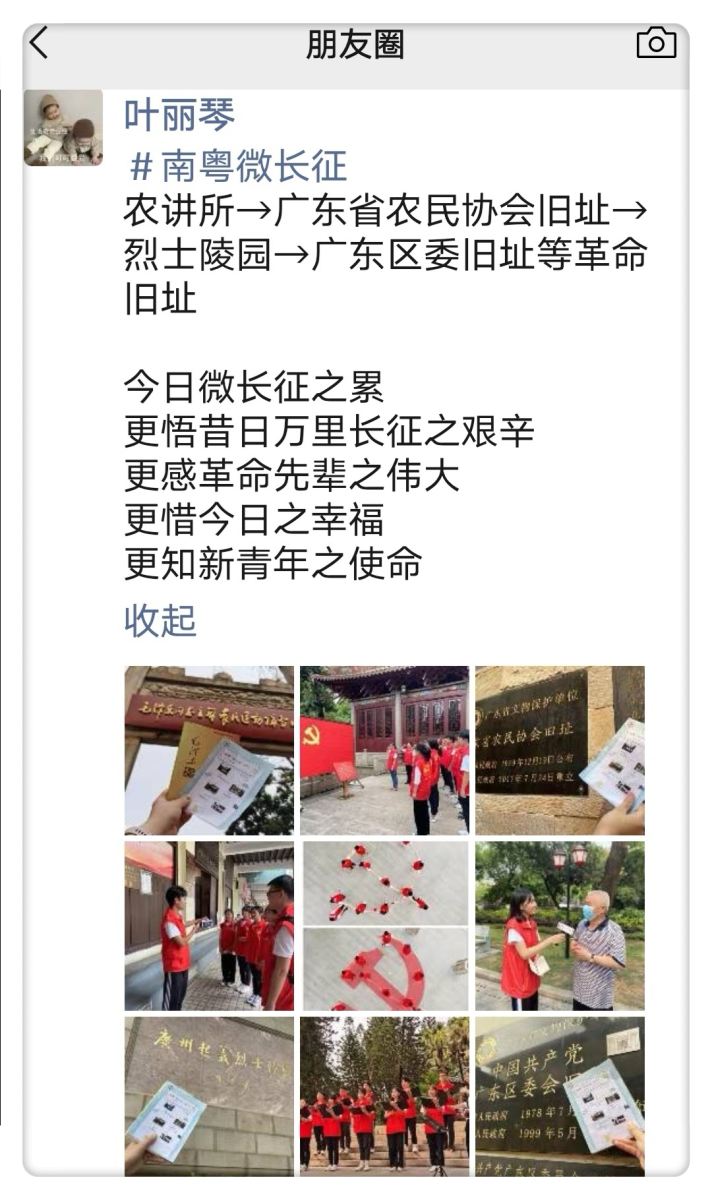This screenshot has width=712, height=1200.
Task: View photo of girl interviewing elderly man
Action: click(x=559, y=925)
